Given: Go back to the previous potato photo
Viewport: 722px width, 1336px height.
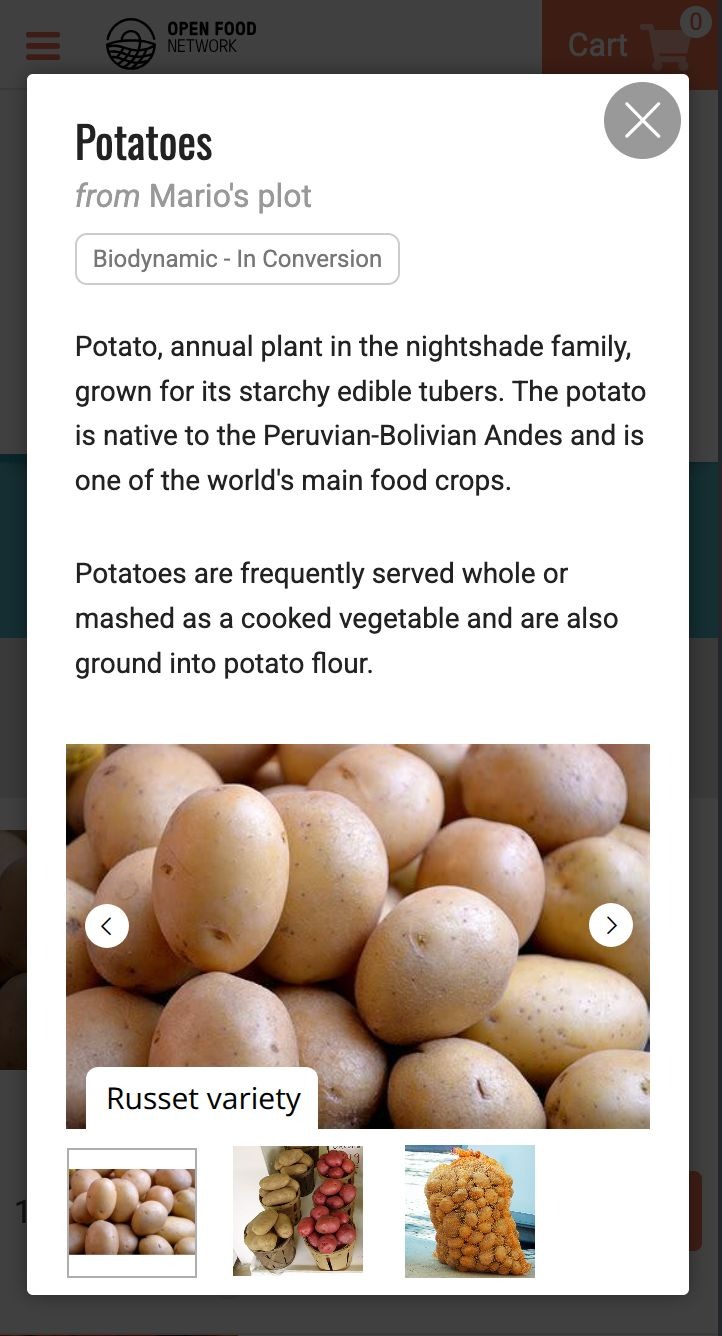Looking at the screenshot, I should pyautogui.click(x=107, y=925).
